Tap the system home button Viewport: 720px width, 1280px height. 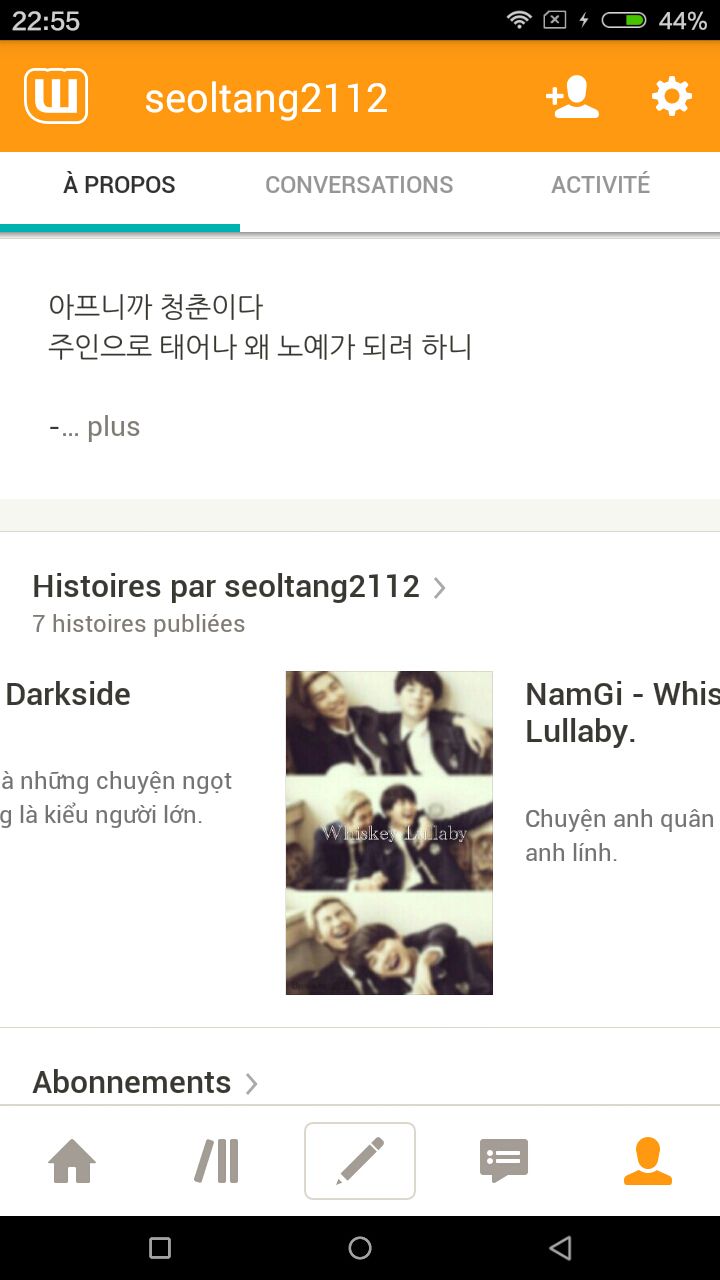coord(360,1248)
